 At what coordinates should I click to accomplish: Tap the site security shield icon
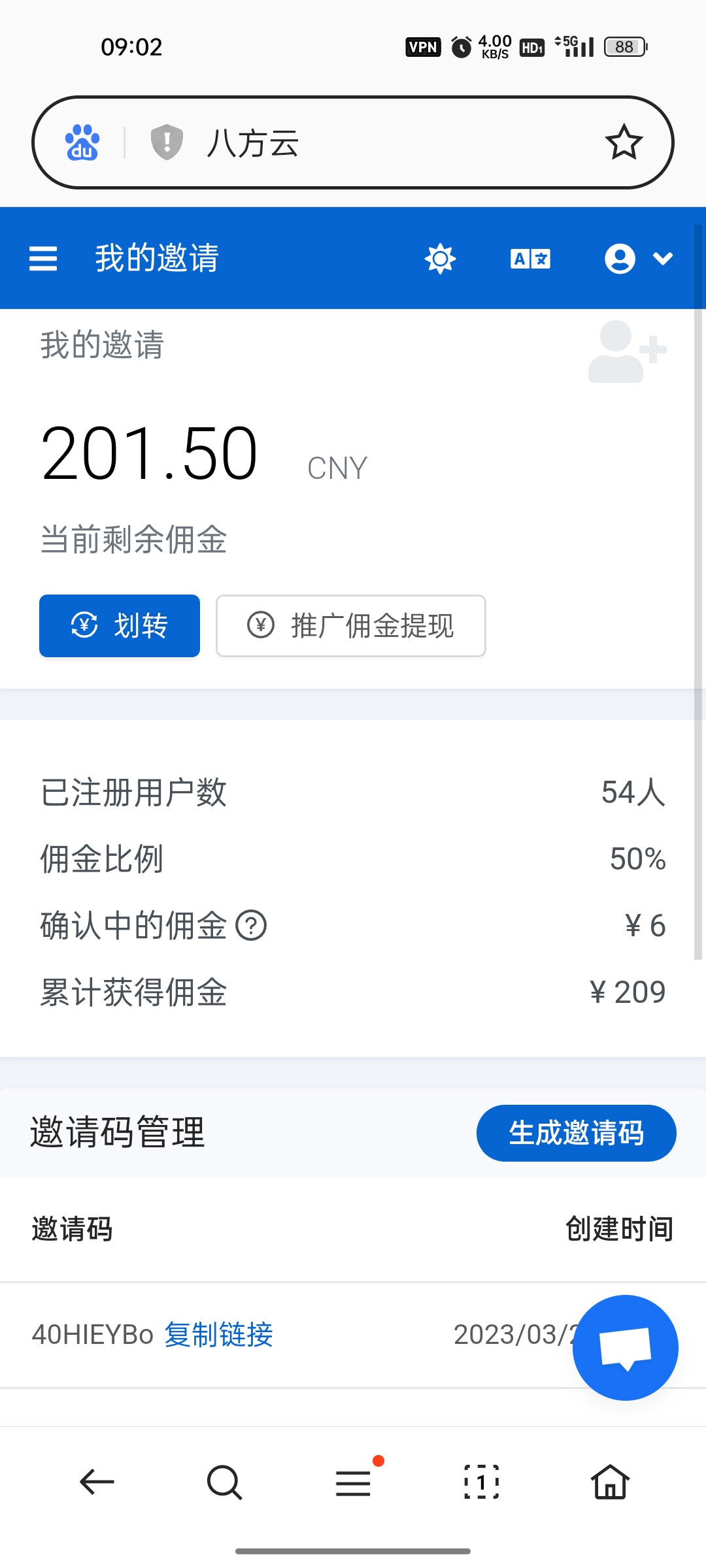pyautogui.click(x=167, y=142)
